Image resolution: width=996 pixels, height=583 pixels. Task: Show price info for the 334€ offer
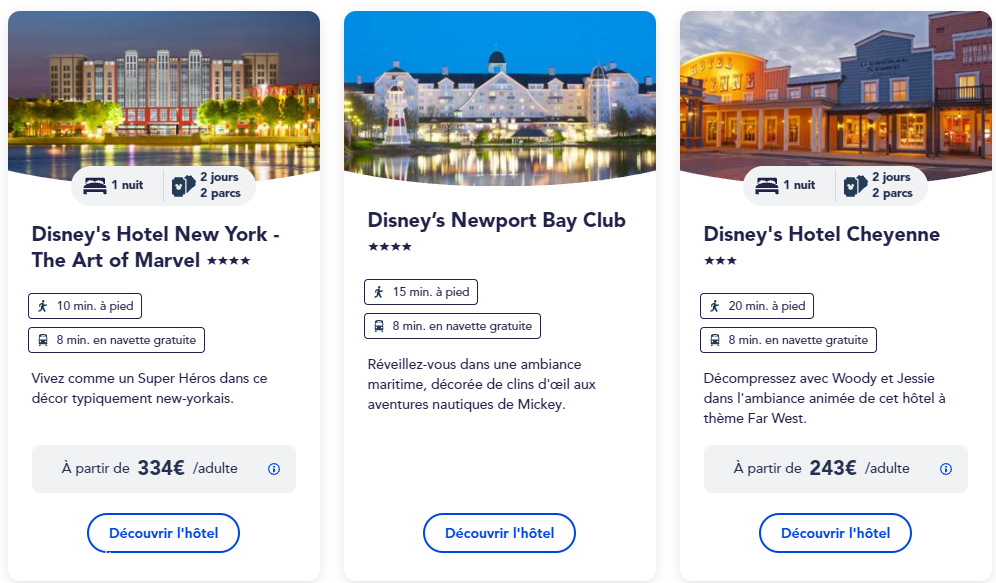pos(274,469)
